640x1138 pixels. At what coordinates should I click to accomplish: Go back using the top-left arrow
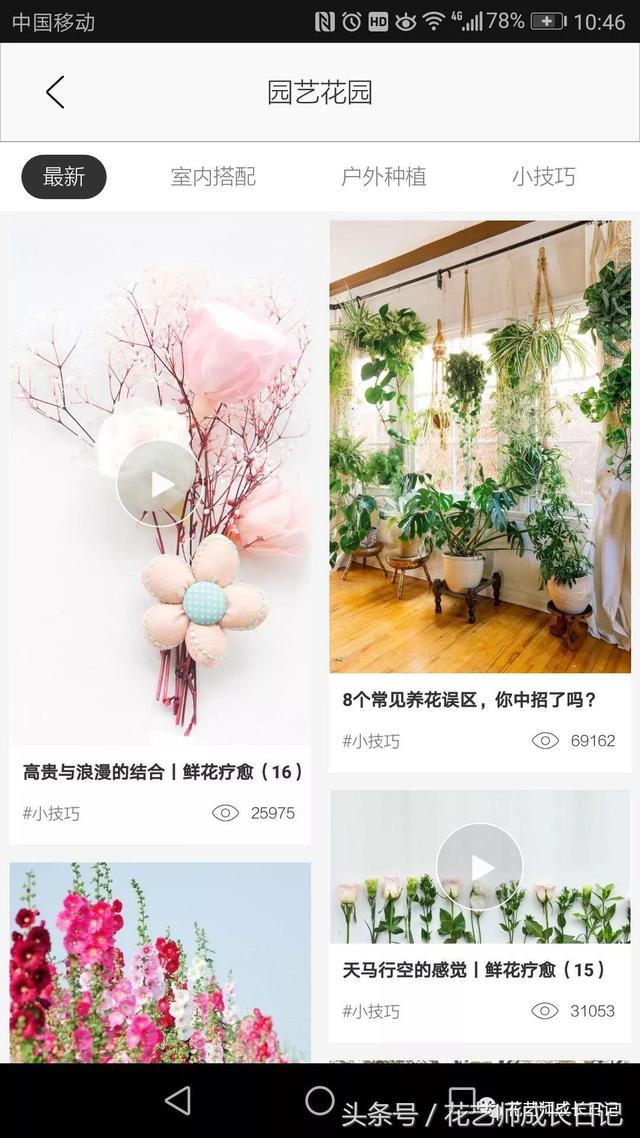pyautogui.click(x=55, y=92)
